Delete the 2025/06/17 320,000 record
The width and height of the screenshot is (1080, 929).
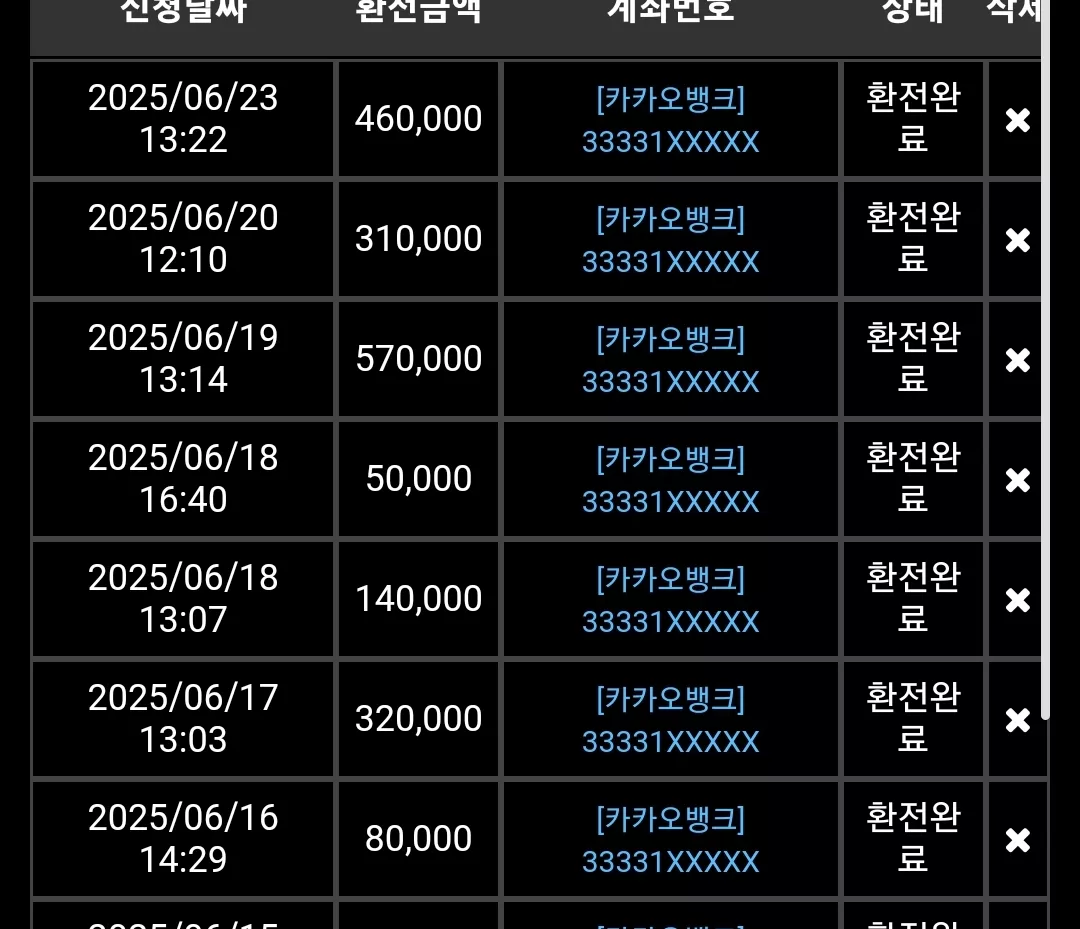pos(1017,720)
